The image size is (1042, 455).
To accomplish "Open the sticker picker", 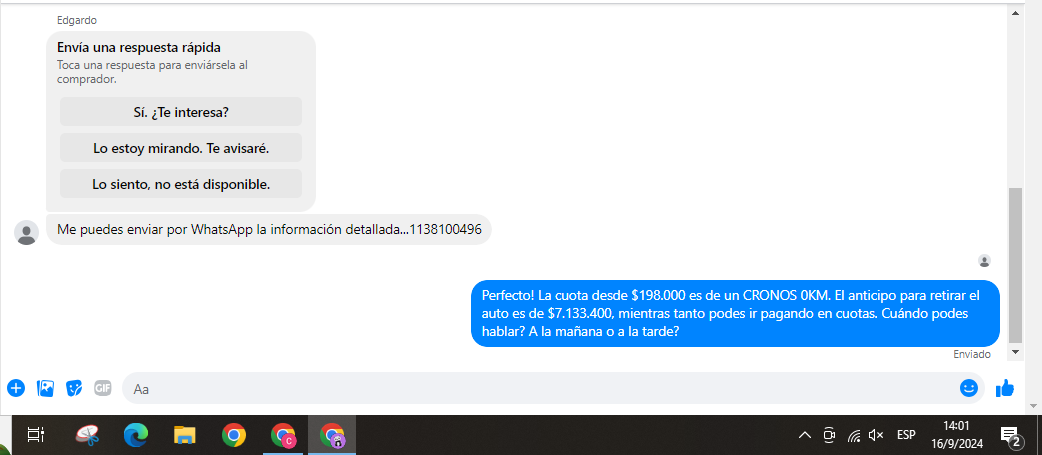I will click(74, 388).
